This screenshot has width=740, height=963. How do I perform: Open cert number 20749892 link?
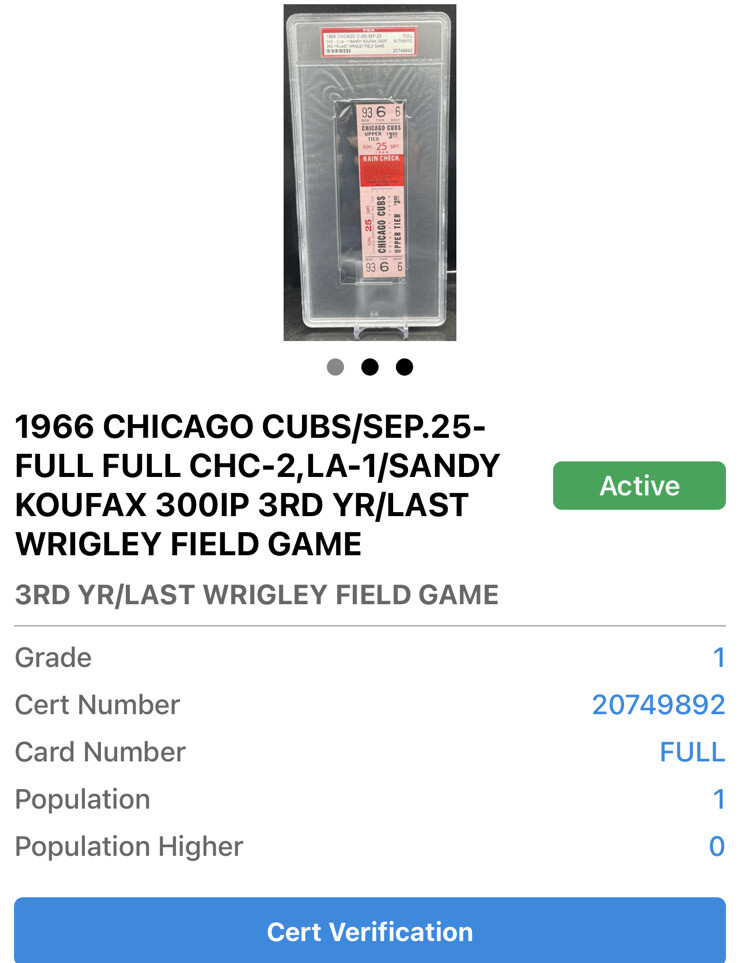click(658, 704)
